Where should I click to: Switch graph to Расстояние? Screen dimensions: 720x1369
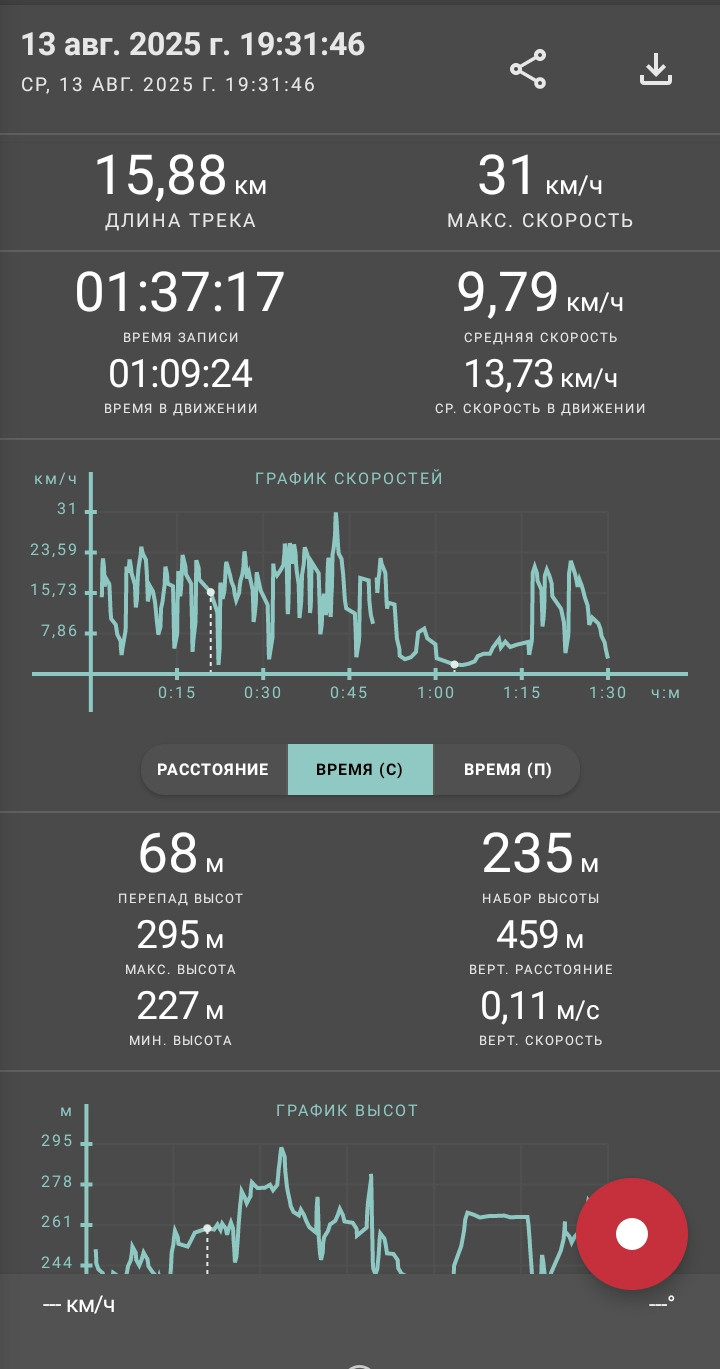[x=213, y=770]
